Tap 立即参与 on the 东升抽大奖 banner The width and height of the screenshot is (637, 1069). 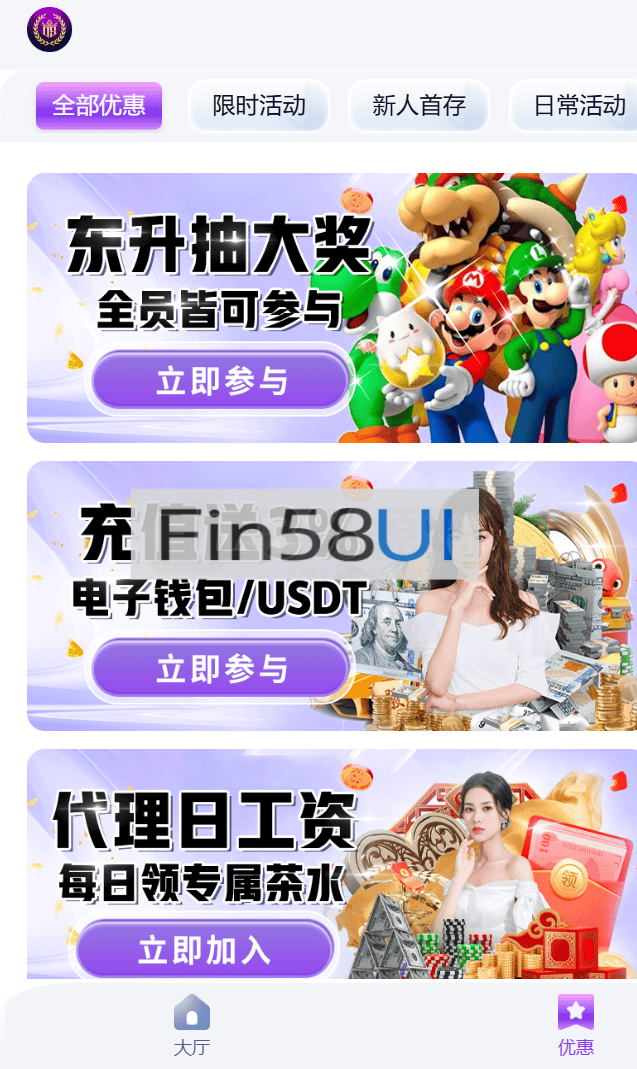click(221, 381)
